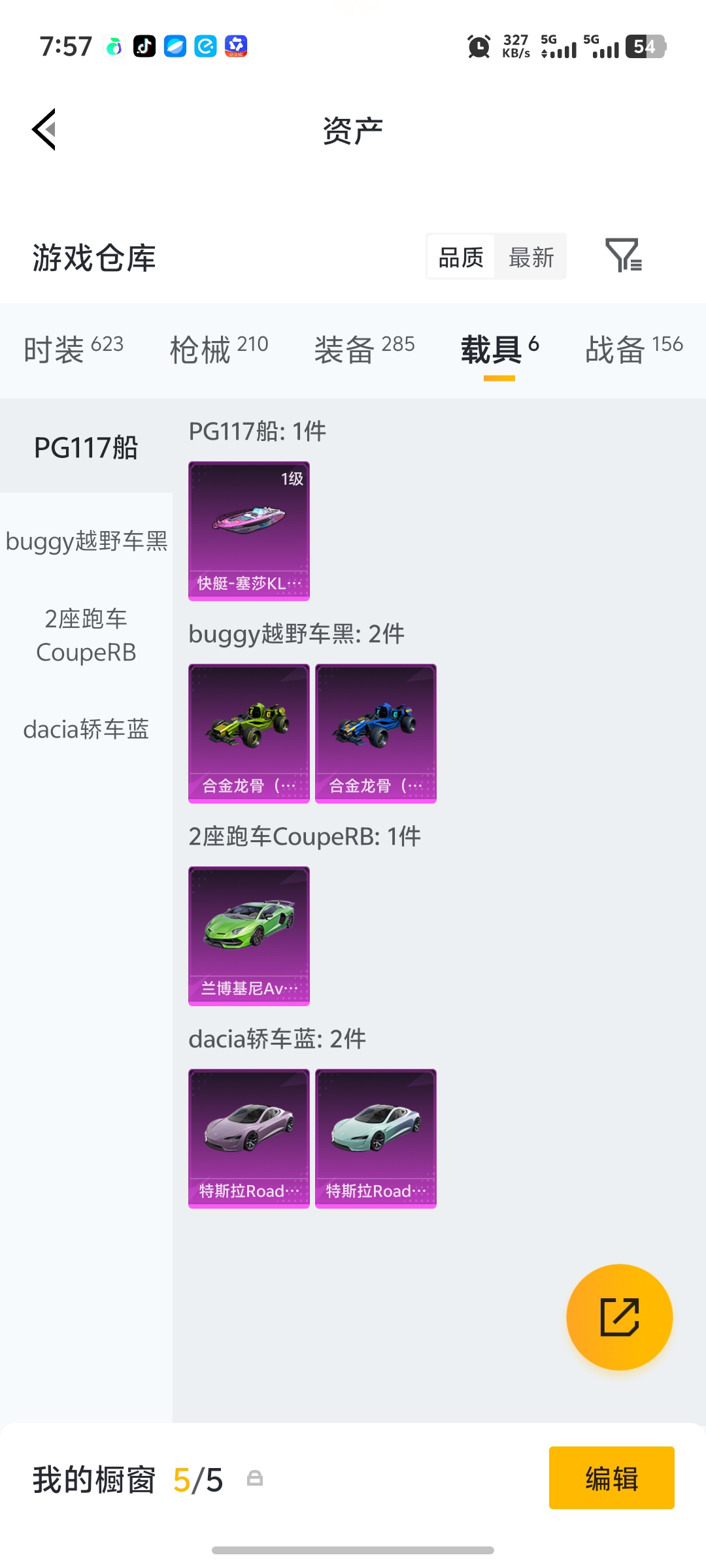Sort the warehouse by 最新
Screen dimensions: 706x1568
pos(531,257)
